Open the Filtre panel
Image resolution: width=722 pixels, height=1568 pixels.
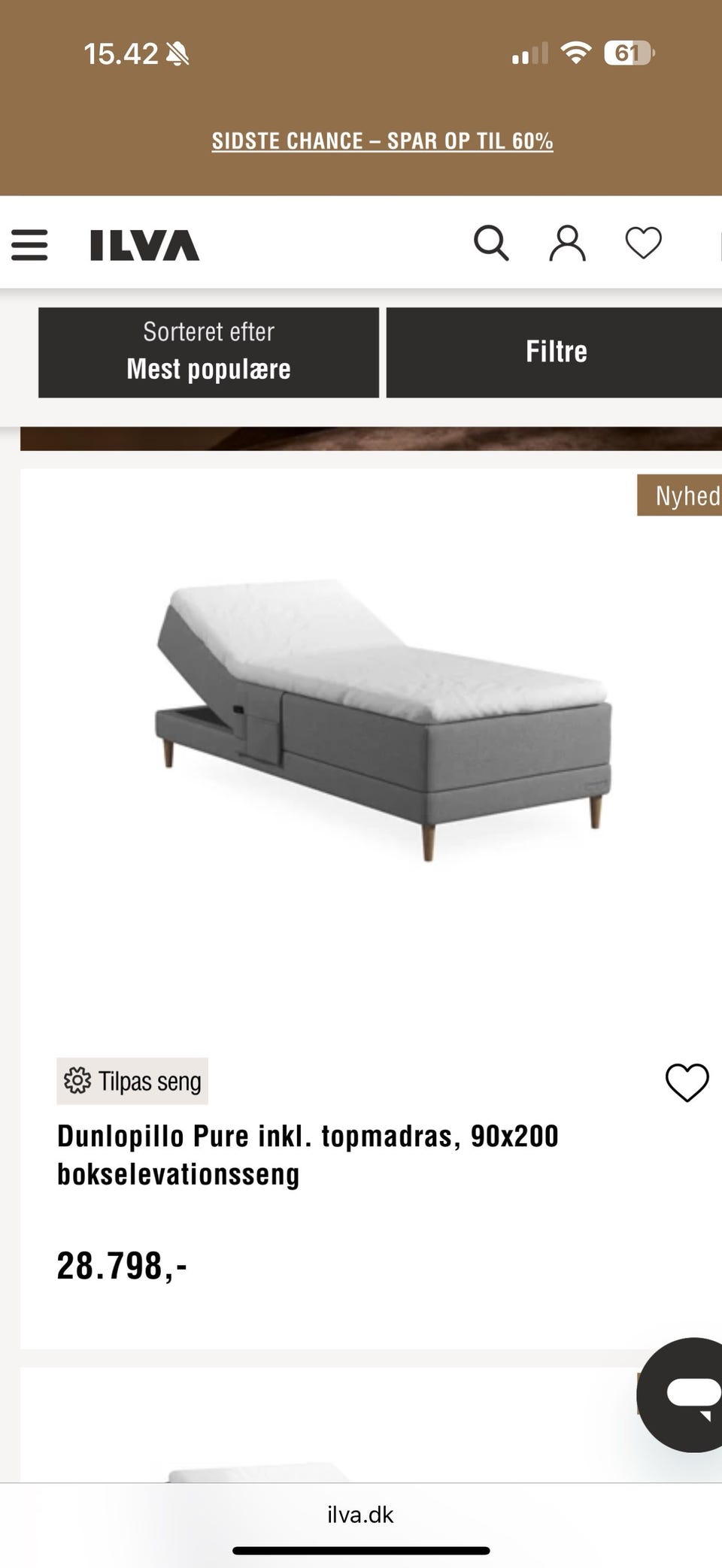point(556,352)
